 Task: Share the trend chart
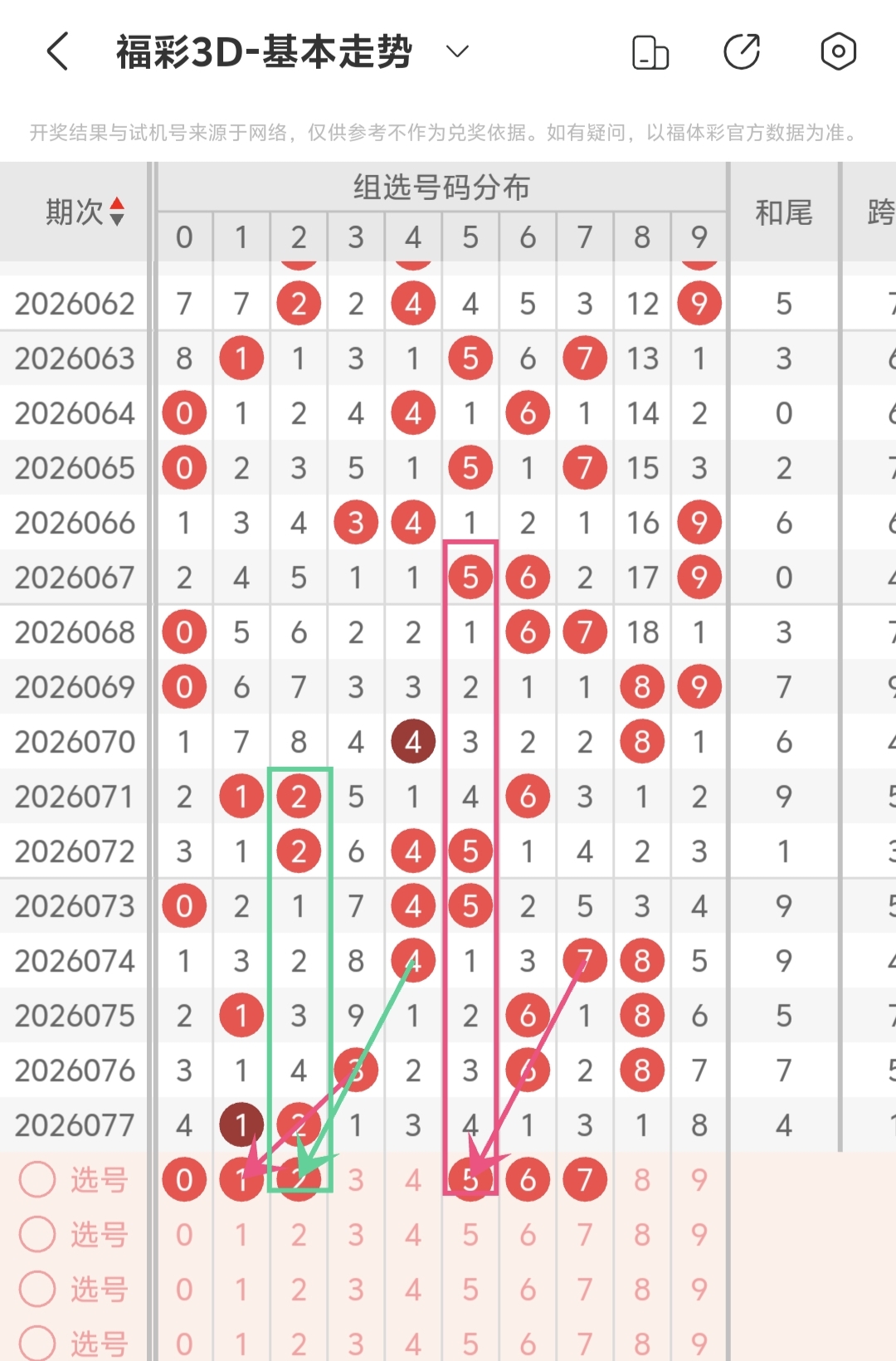click(x=742, y=51)
